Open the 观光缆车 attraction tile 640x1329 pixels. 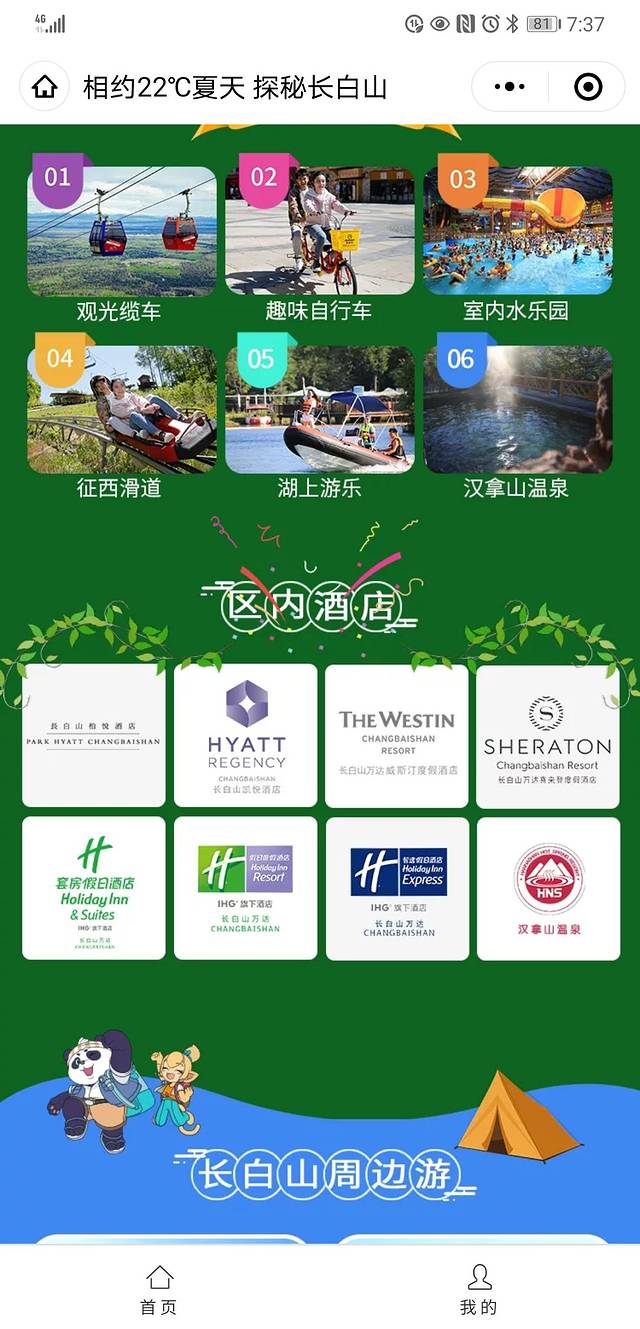coord(121,233)
